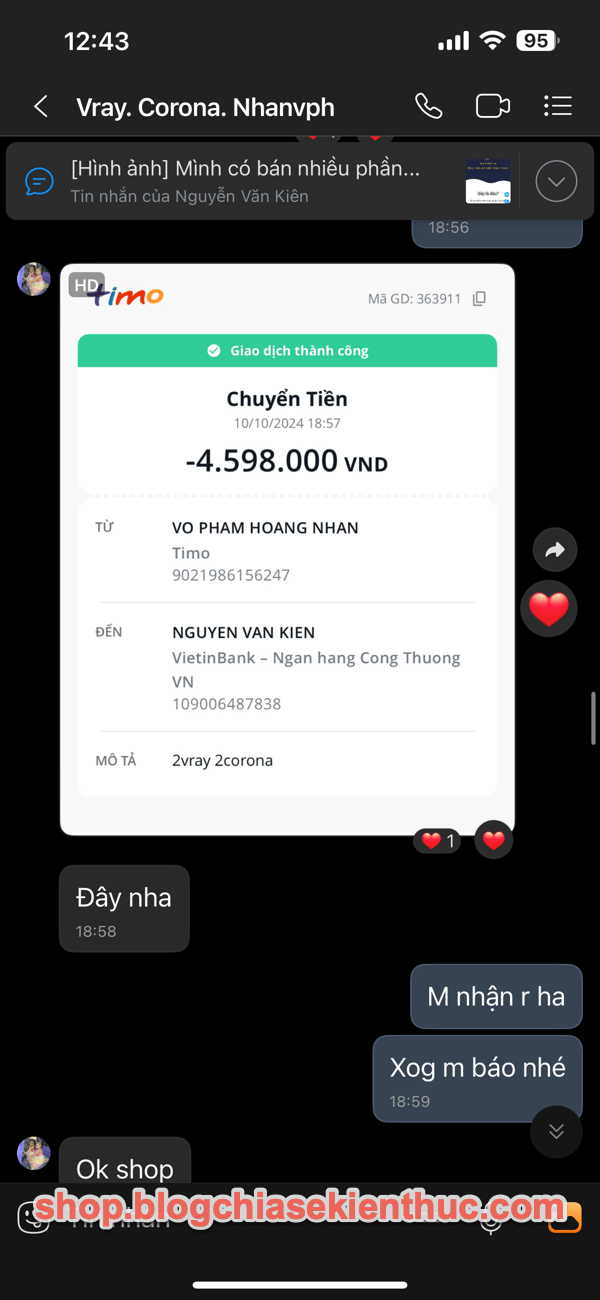Start a voice call
This screenshot has width=600, height=1300.
[x=428, y=106]
